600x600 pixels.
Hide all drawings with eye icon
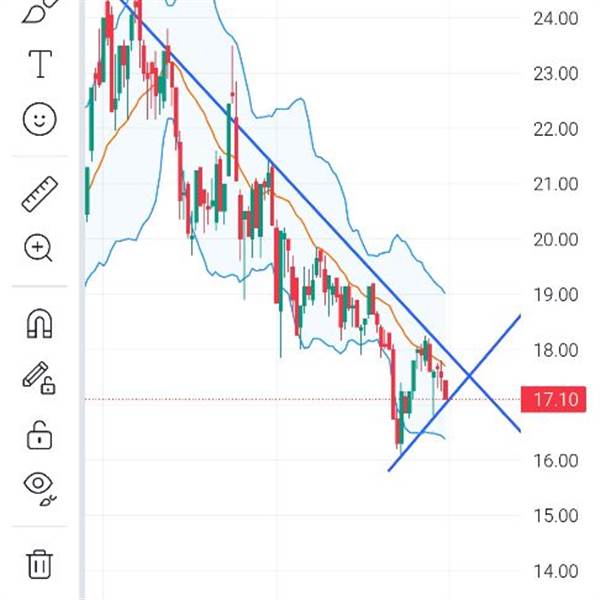(x=39, y=486)
